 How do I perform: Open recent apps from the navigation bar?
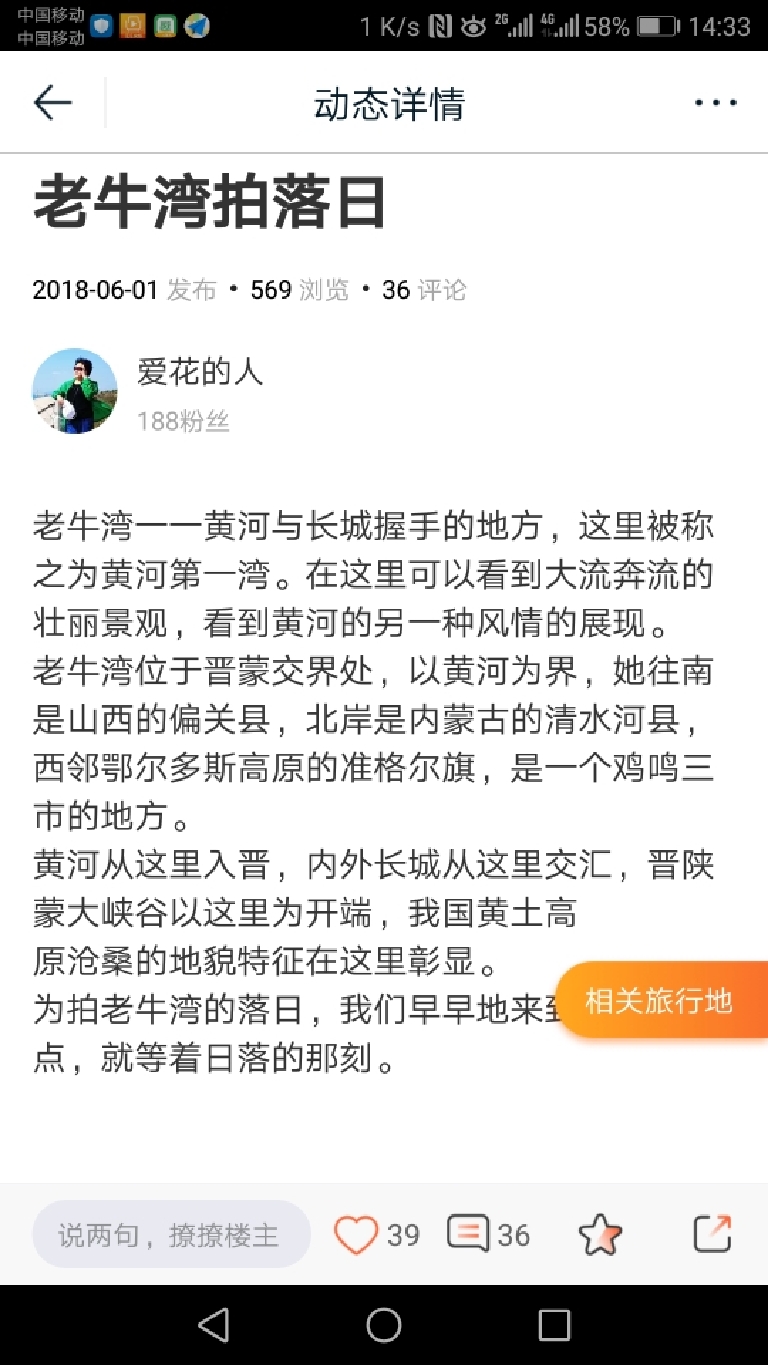(x=554, y=1325)
